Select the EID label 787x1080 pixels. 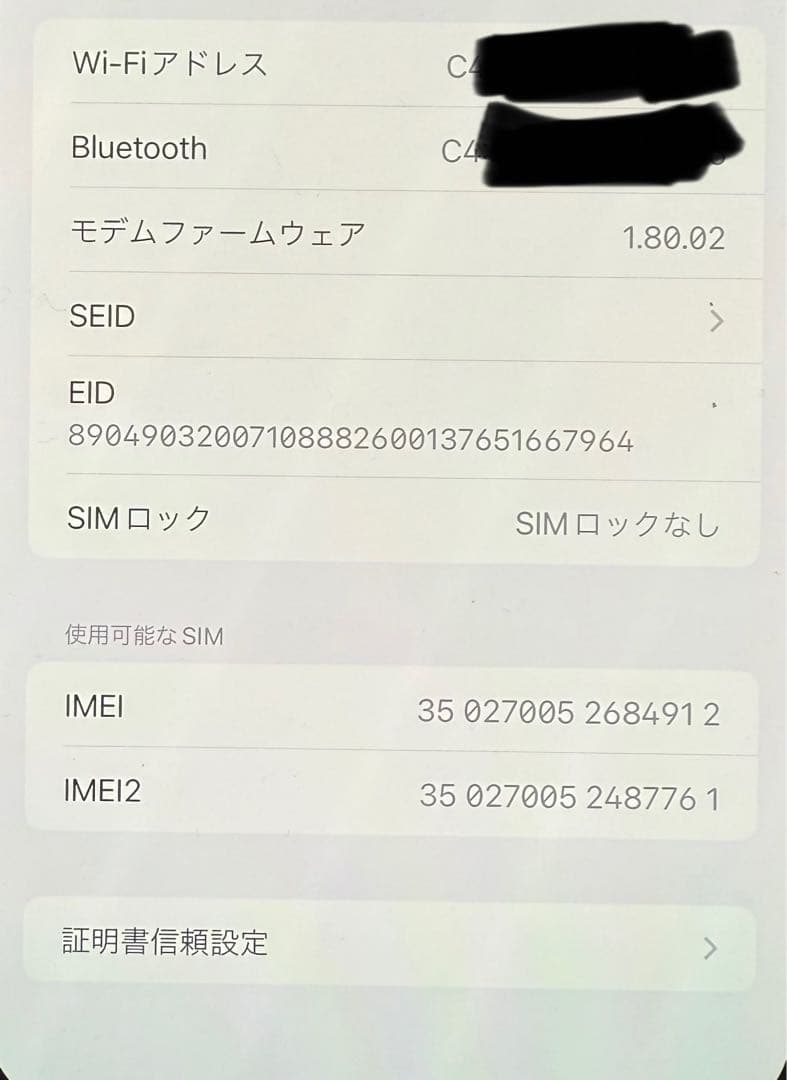point(91,394)
